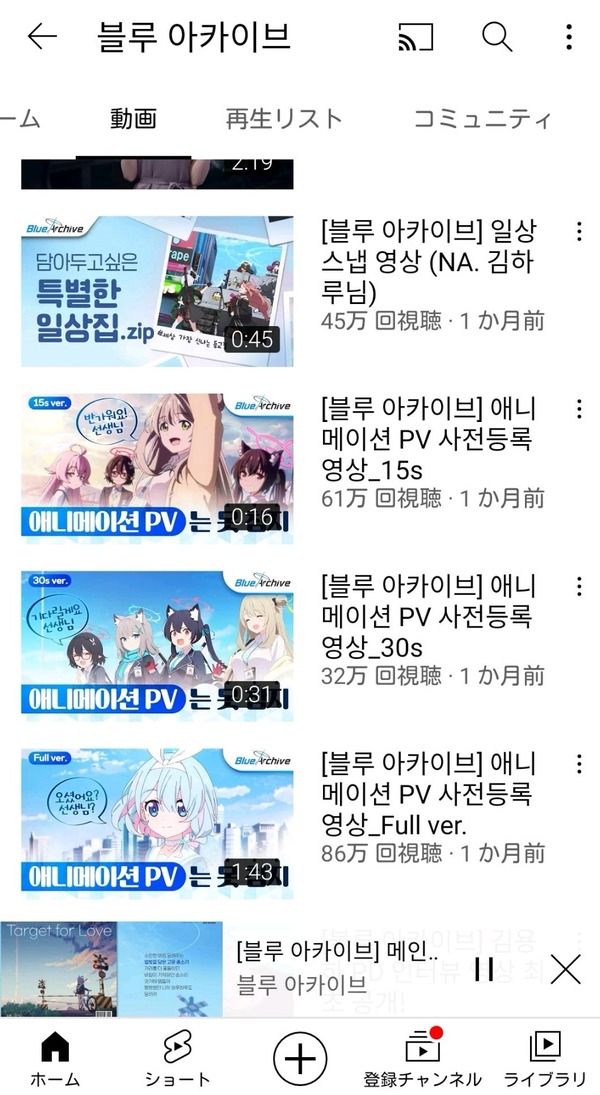This screenshot has height=1095, width=600.
Task: Switch to the 再生リスト tab
Action: pos(284,118)
